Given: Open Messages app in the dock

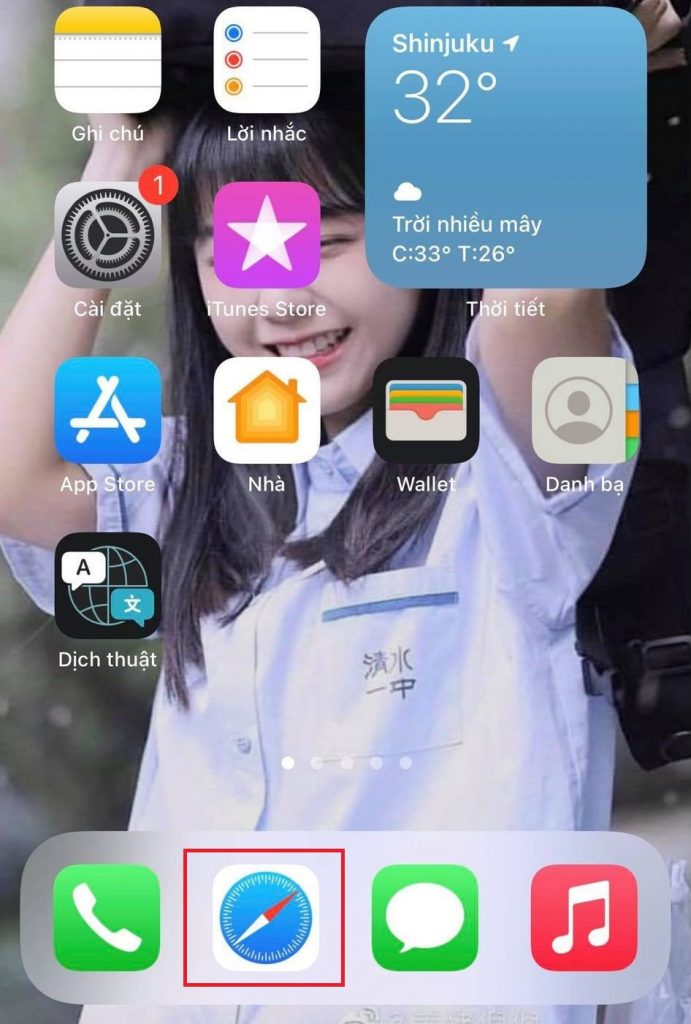Looking at the screenshot, I should click(x=425, y=917).
